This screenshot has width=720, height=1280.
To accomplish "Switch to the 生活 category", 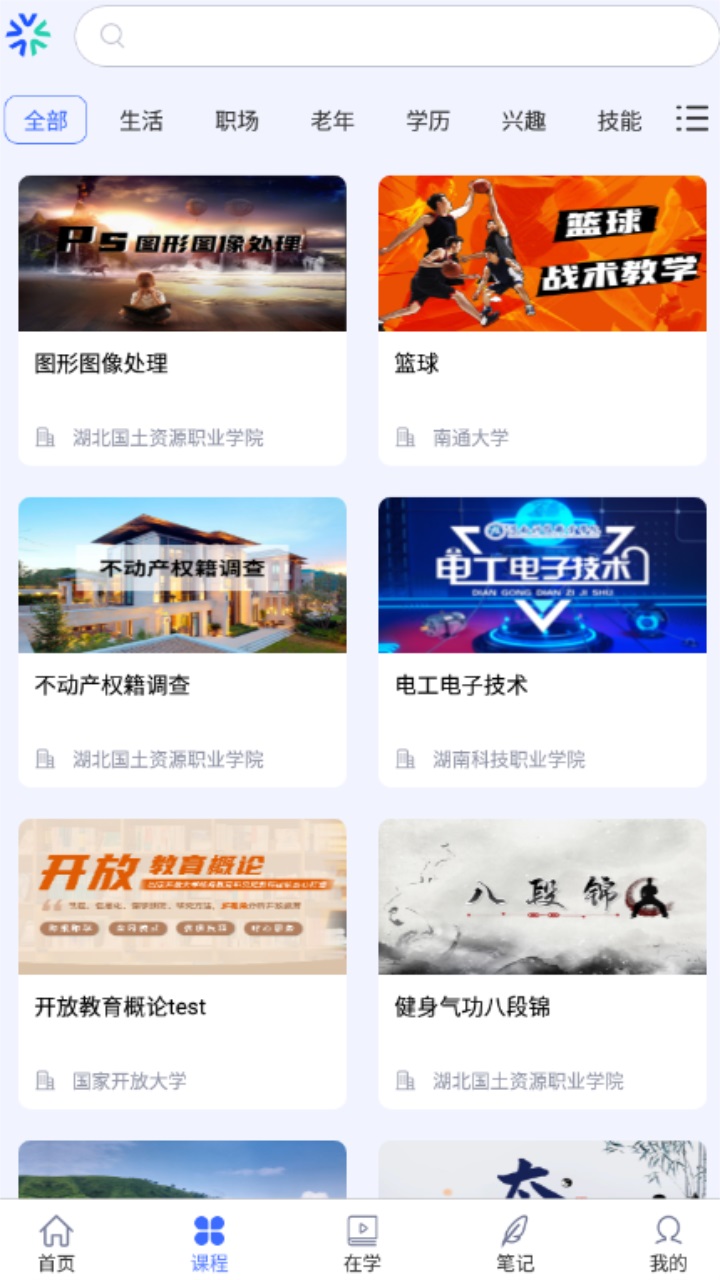I will click(x=141, y=121).
